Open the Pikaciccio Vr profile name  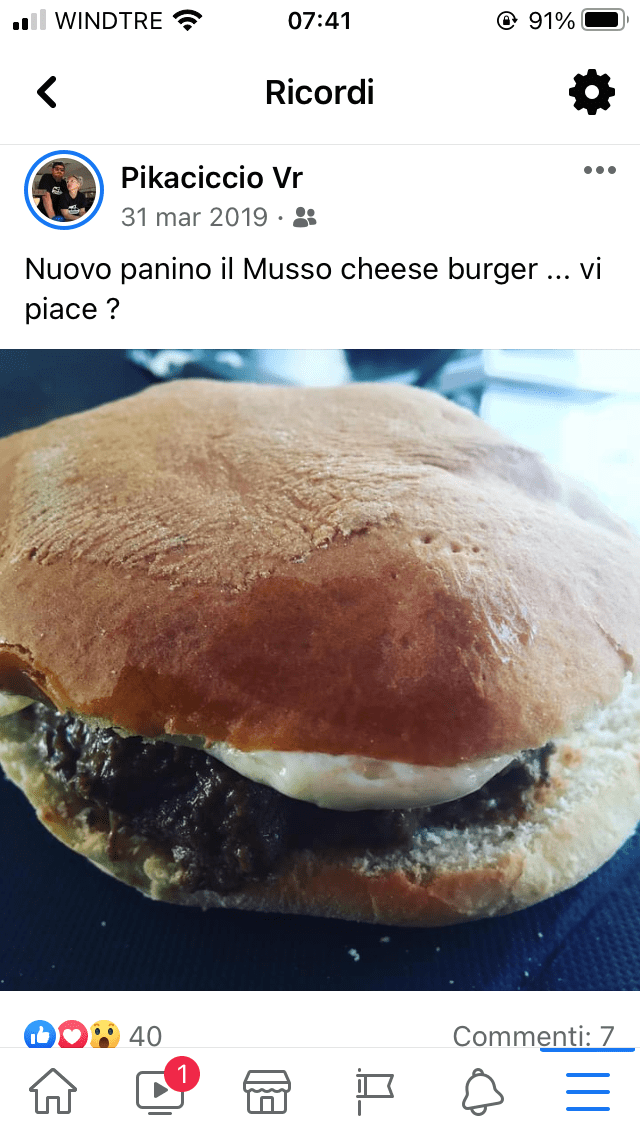pyautogui.click(x=211, y=178)
